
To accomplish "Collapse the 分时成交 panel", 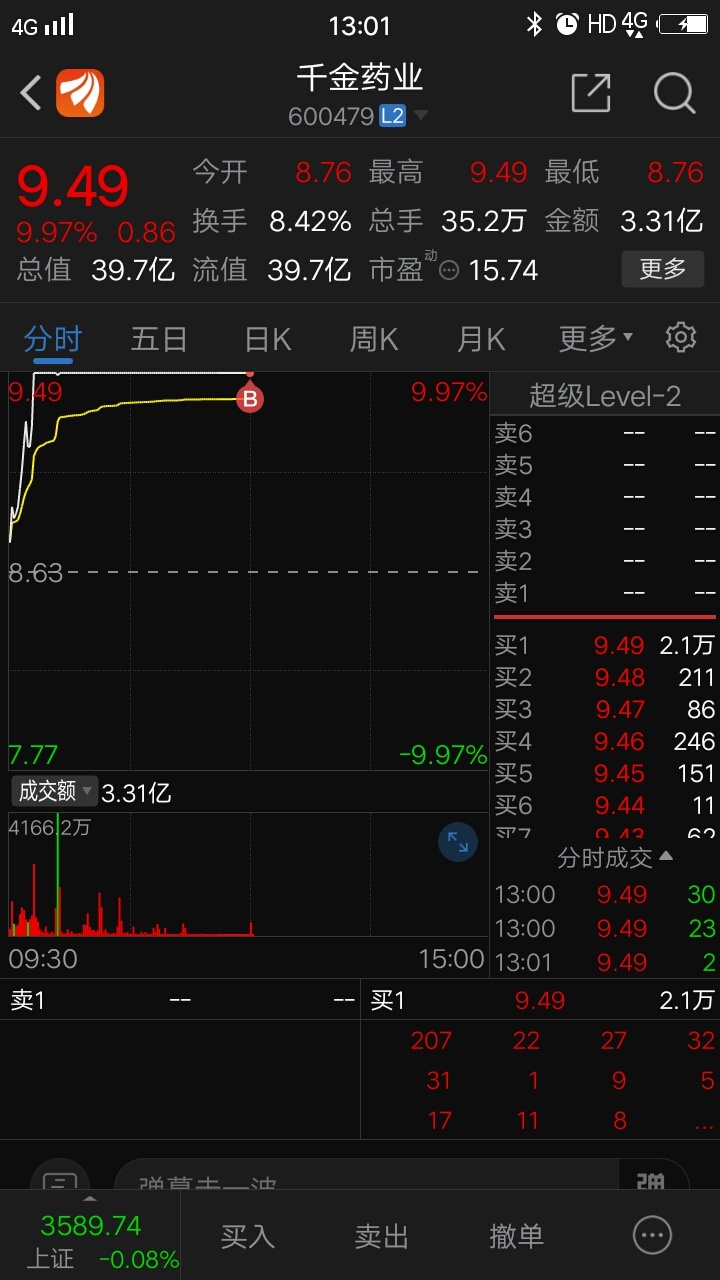I will [x=615, y=857].
